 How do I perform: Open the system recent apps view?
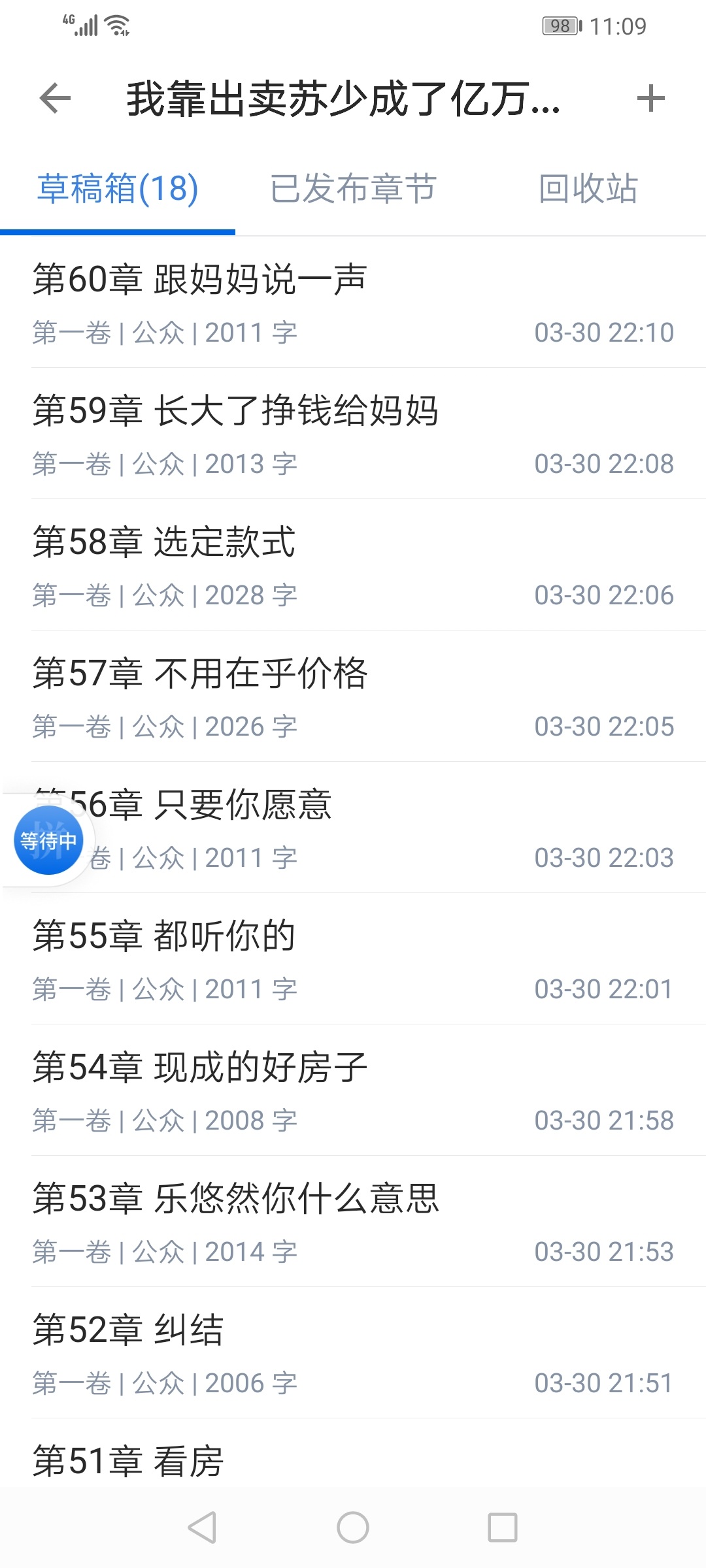[502, 1527]
